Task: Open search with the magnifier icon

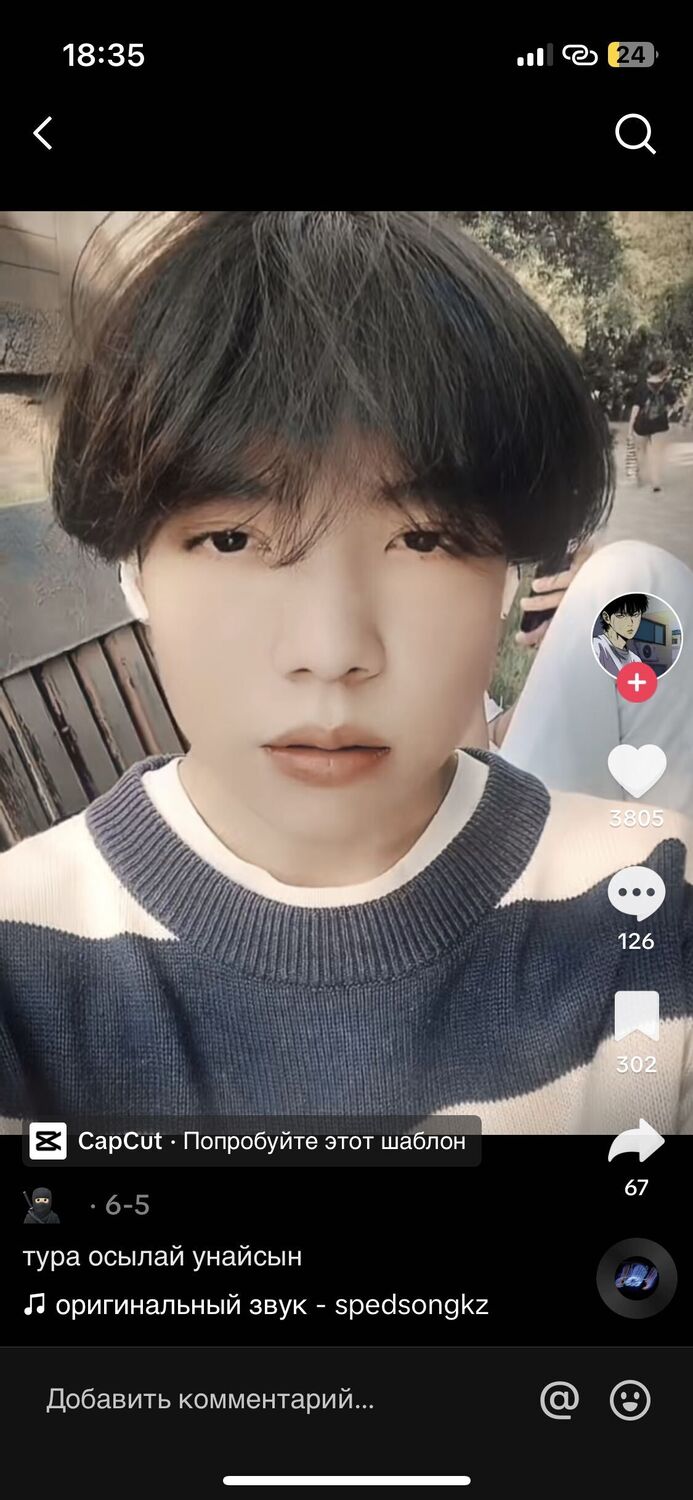Action: pyautogui.click(x=635, y=133)
